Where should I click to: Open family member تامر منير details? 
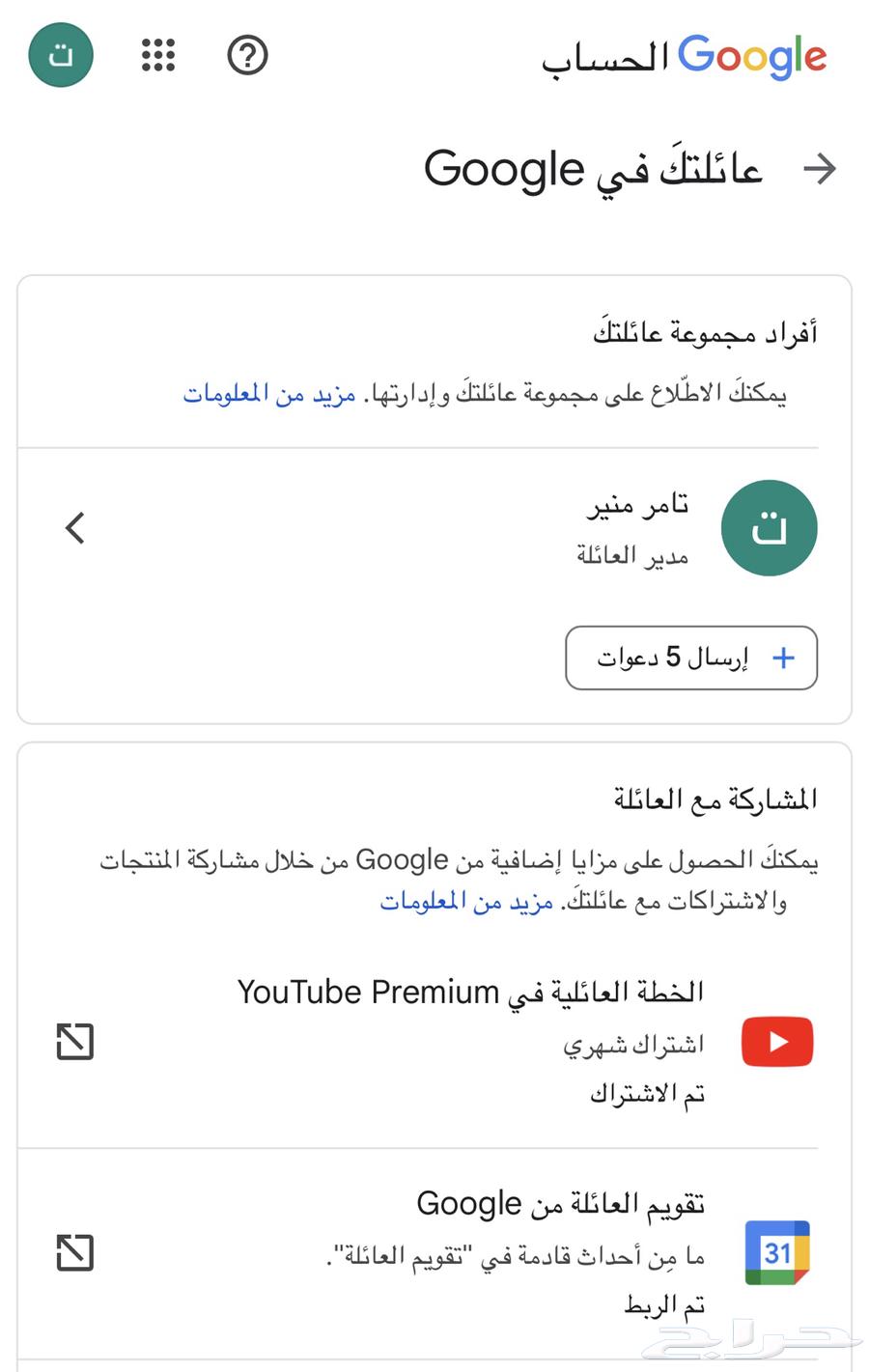point(434,528)
